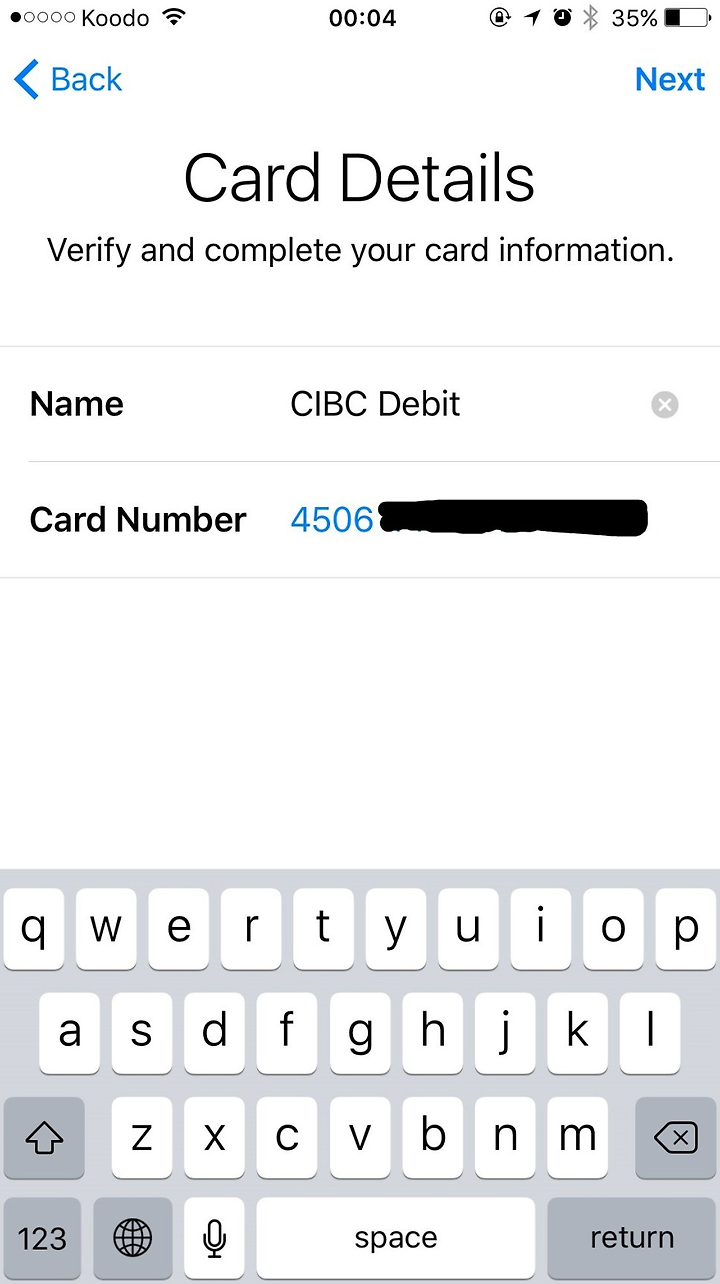Image resolution: width=720 pixels, height=1284 pixels.
Task: Clear the Name field text
Action: click(665, 404)
